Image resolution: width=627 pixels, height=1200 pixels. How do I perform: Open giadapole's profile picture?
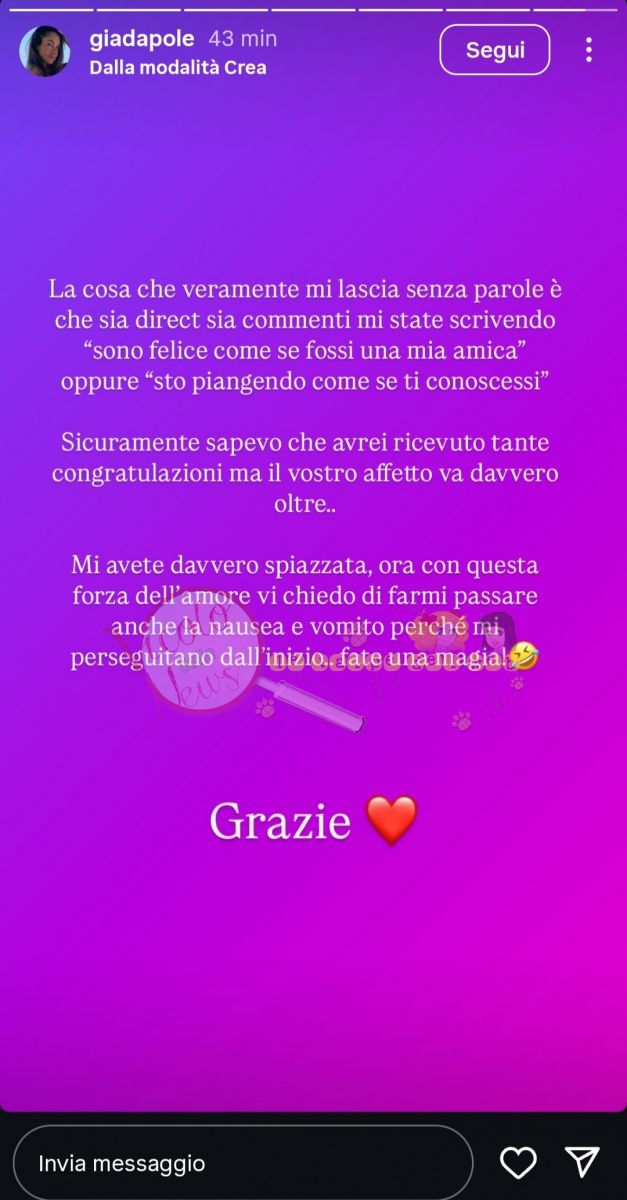click(45, 52)
